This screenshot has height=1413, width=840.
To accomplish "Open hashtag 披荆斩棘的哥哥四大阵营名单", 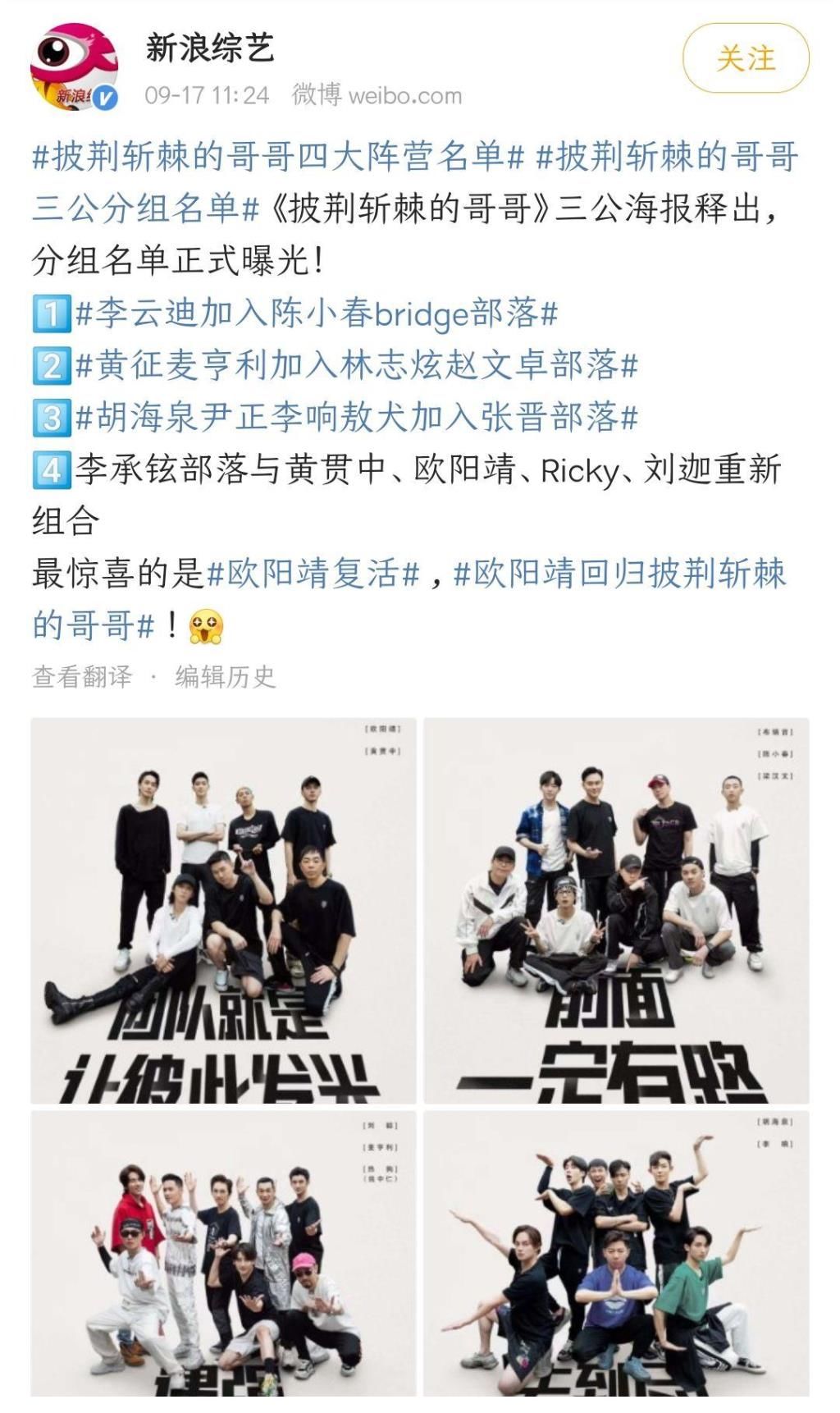I will click(x=277, y=156).
